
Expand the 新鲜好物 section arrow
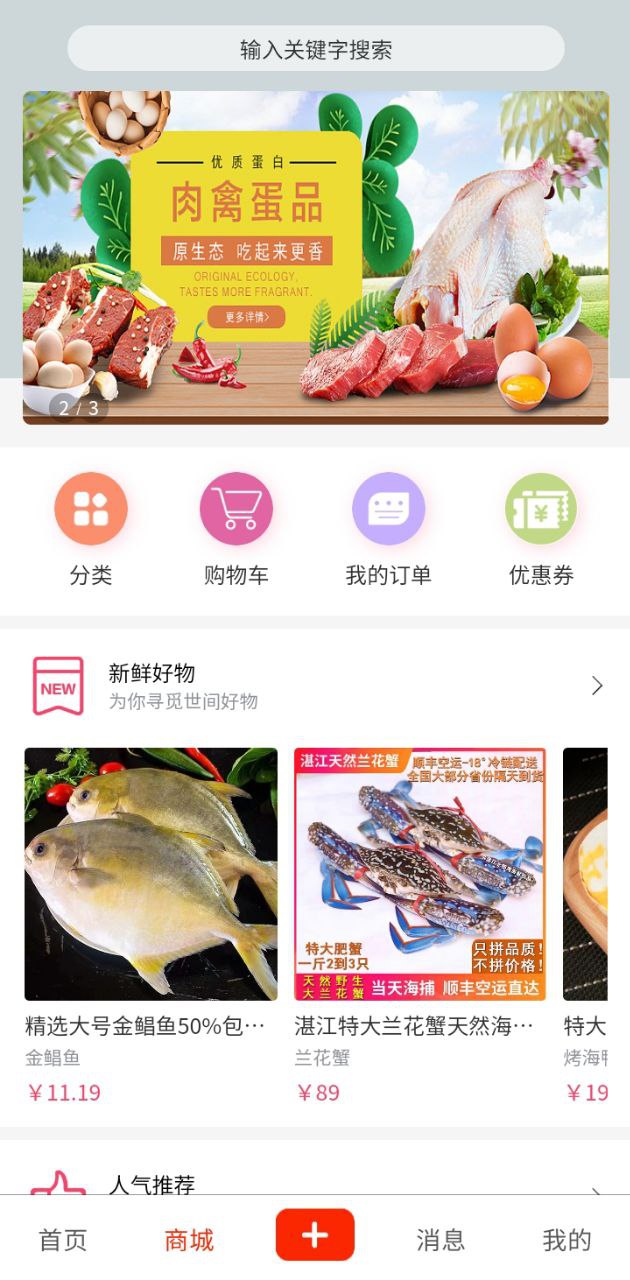(597, 686)
